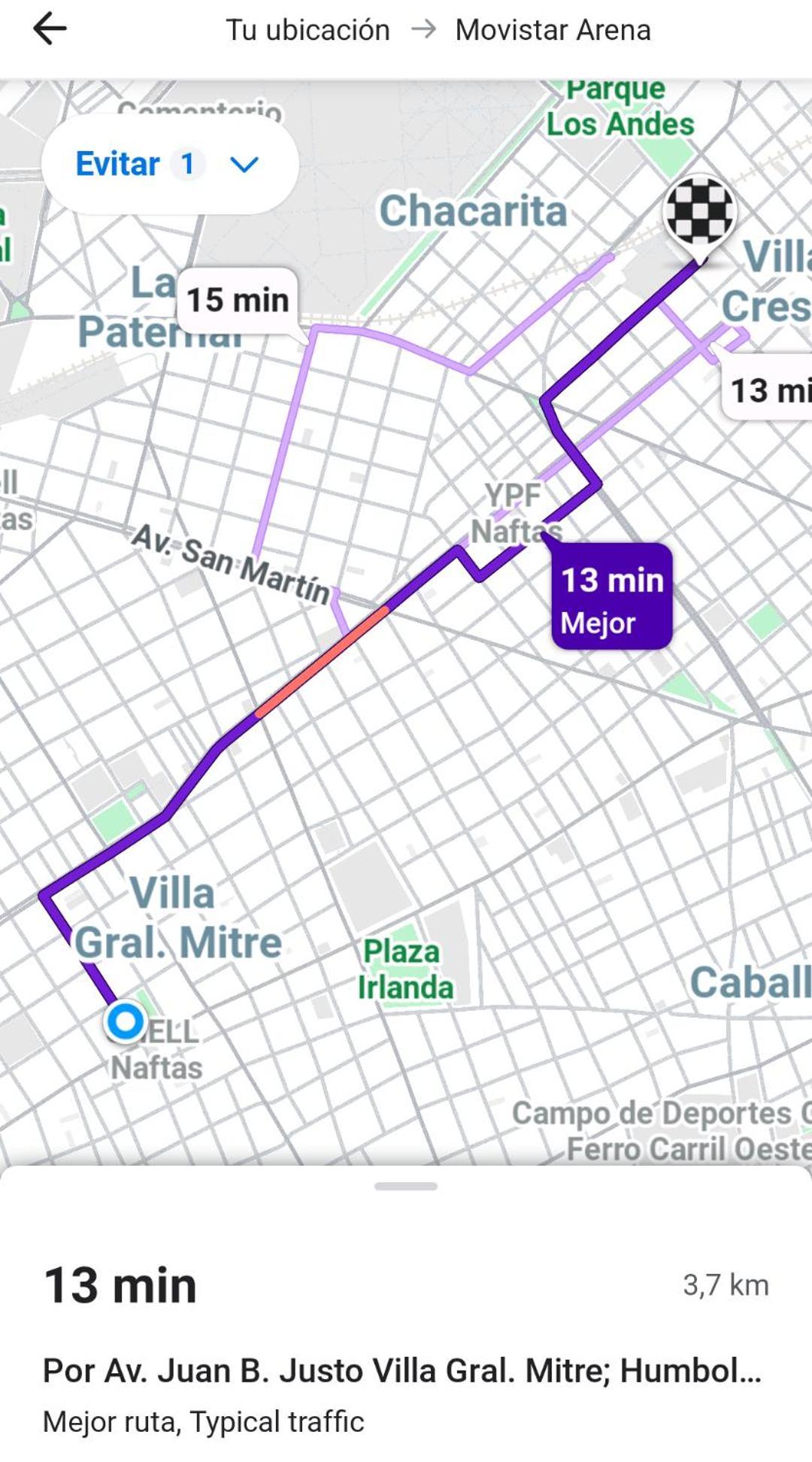Select the 15 min alternate route
Screen dimensions: 812x1462
[x=238, y=300]
